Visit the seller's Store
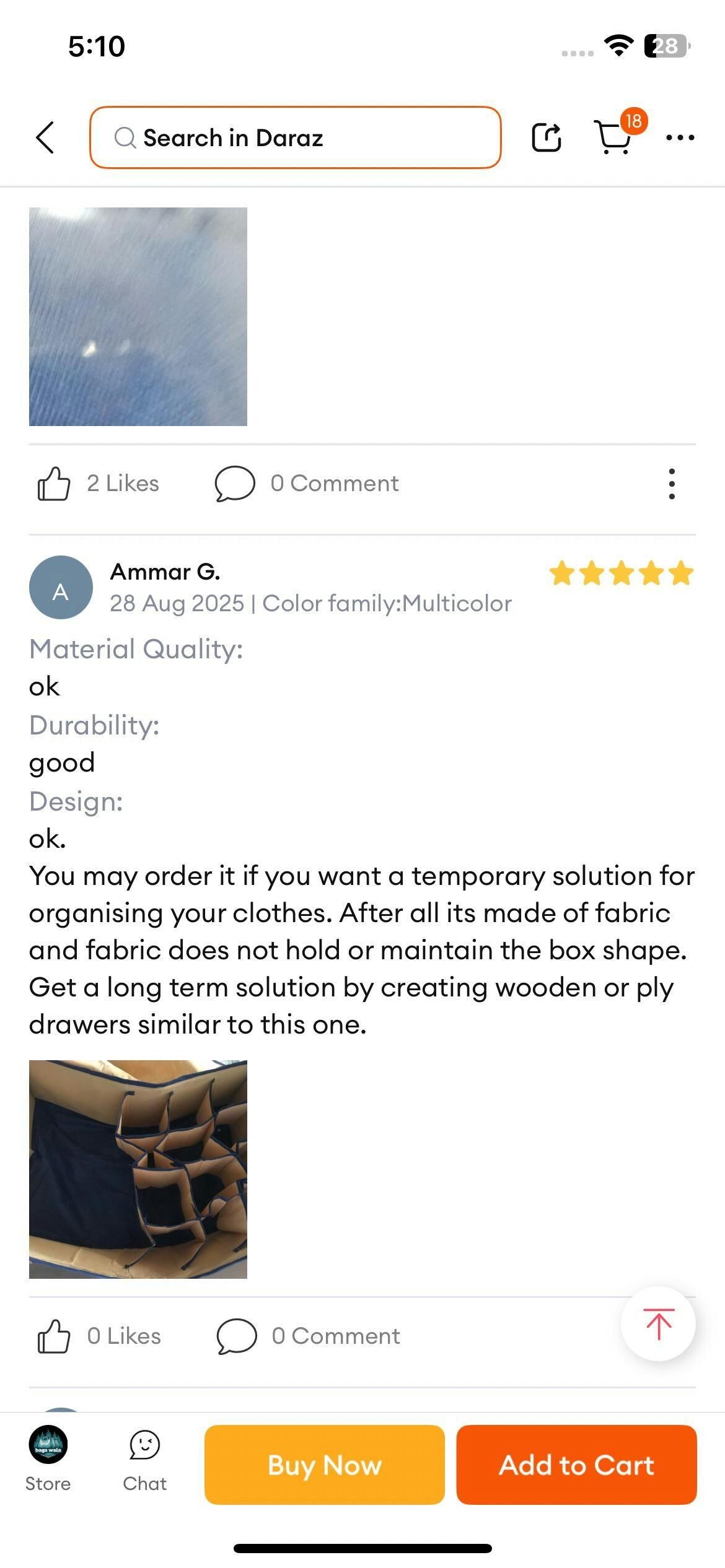The height and width of the screenshot is (1568, 725). click(48, 1459)
